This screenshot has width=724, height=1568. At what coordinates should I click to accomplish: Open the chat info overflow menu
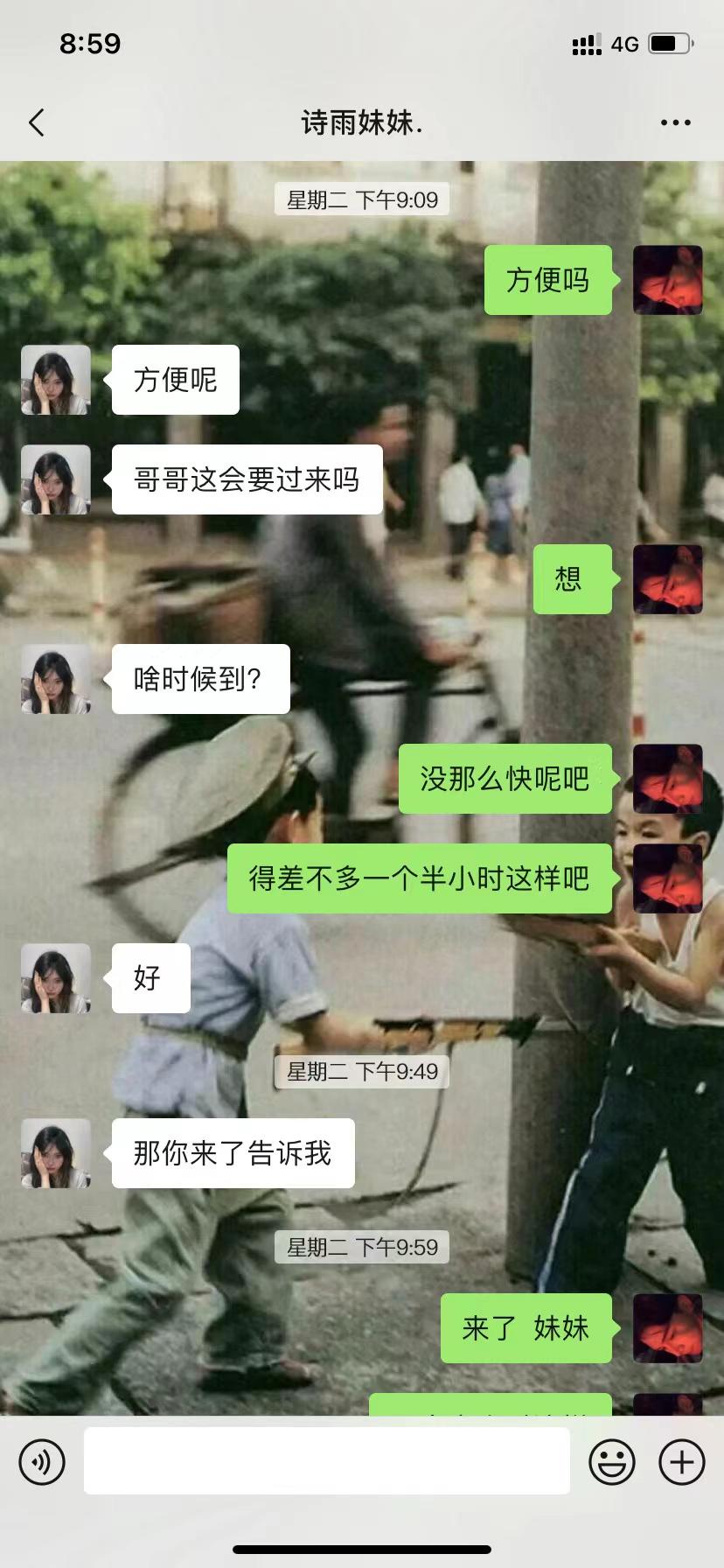point(675,122)
